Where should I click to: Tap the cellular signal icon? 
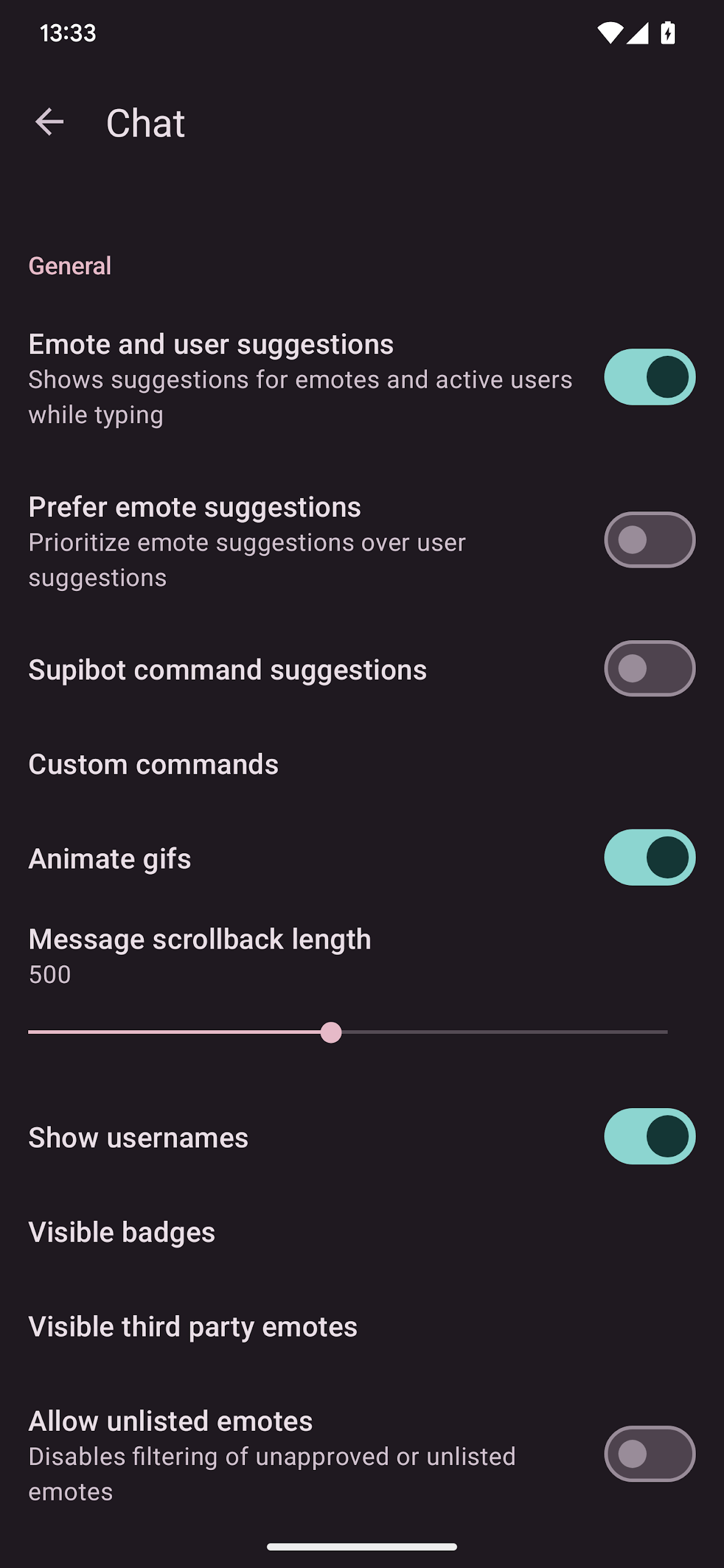click(x=638, y=34)
